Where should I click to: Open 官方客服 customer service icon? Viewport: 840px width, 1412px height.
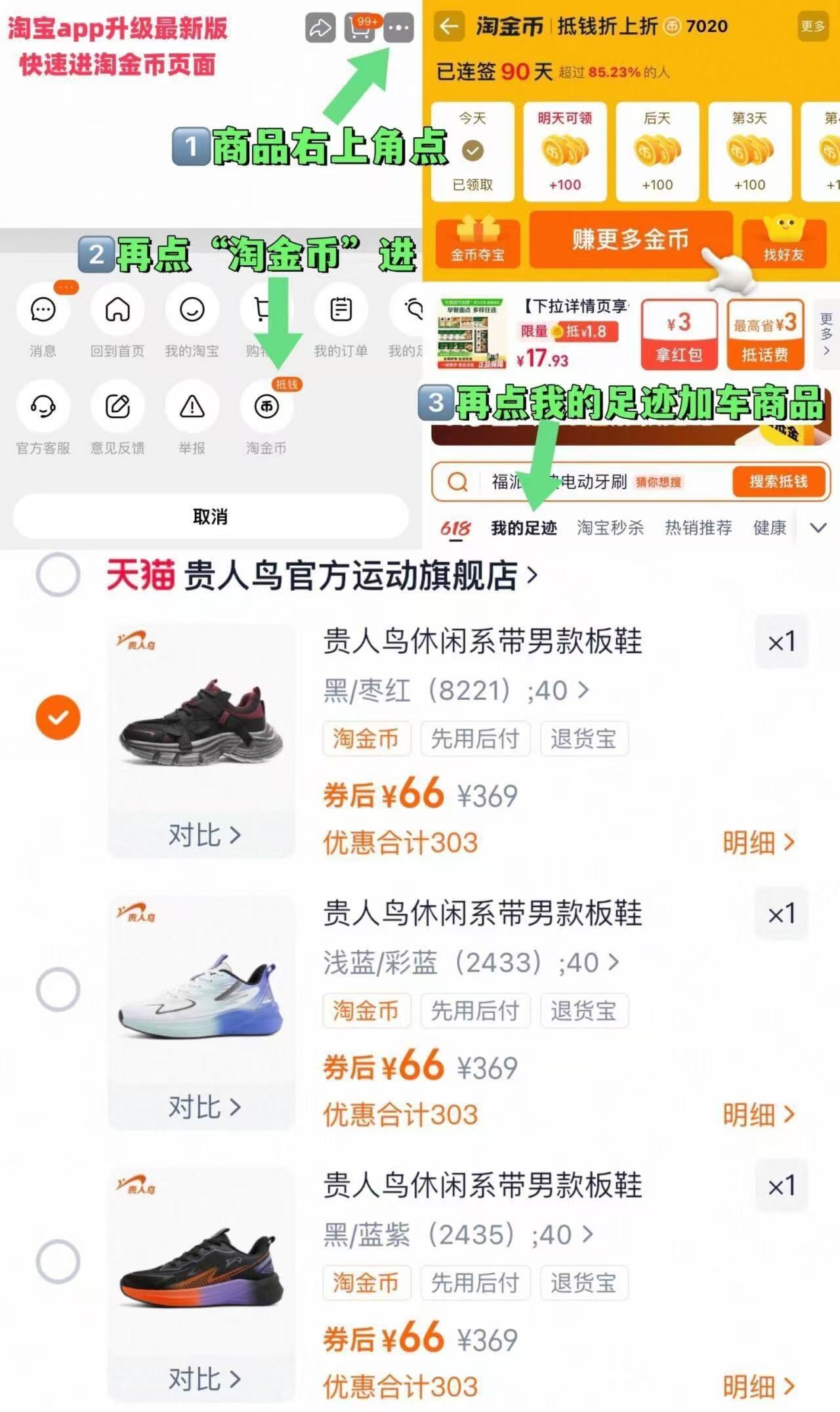[x=42, y=406]
